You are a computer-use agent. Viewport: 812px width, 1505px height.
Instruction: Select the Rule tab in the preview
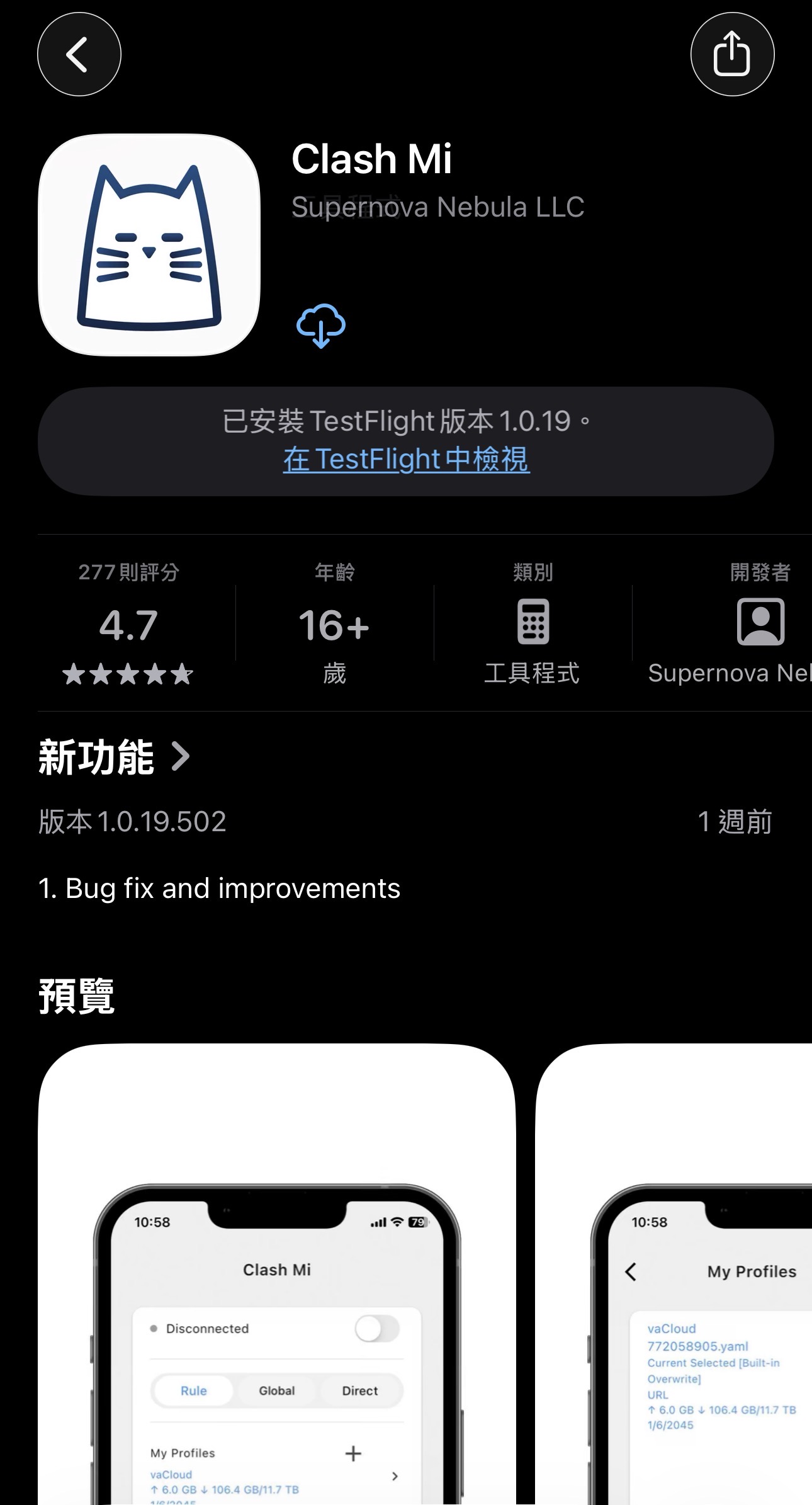pos(192,1391)
